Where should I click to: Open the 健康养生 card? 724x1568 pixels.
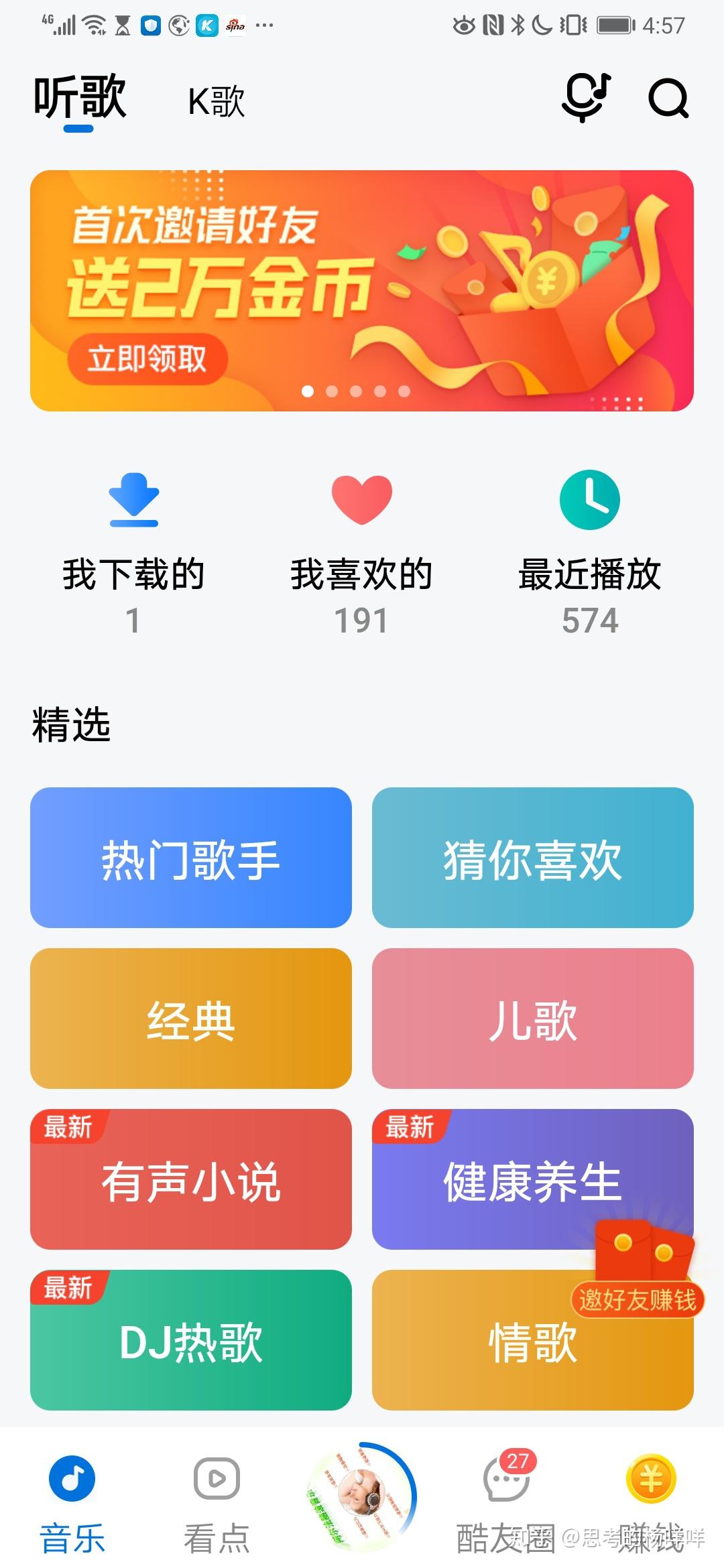pos(533,1179)
